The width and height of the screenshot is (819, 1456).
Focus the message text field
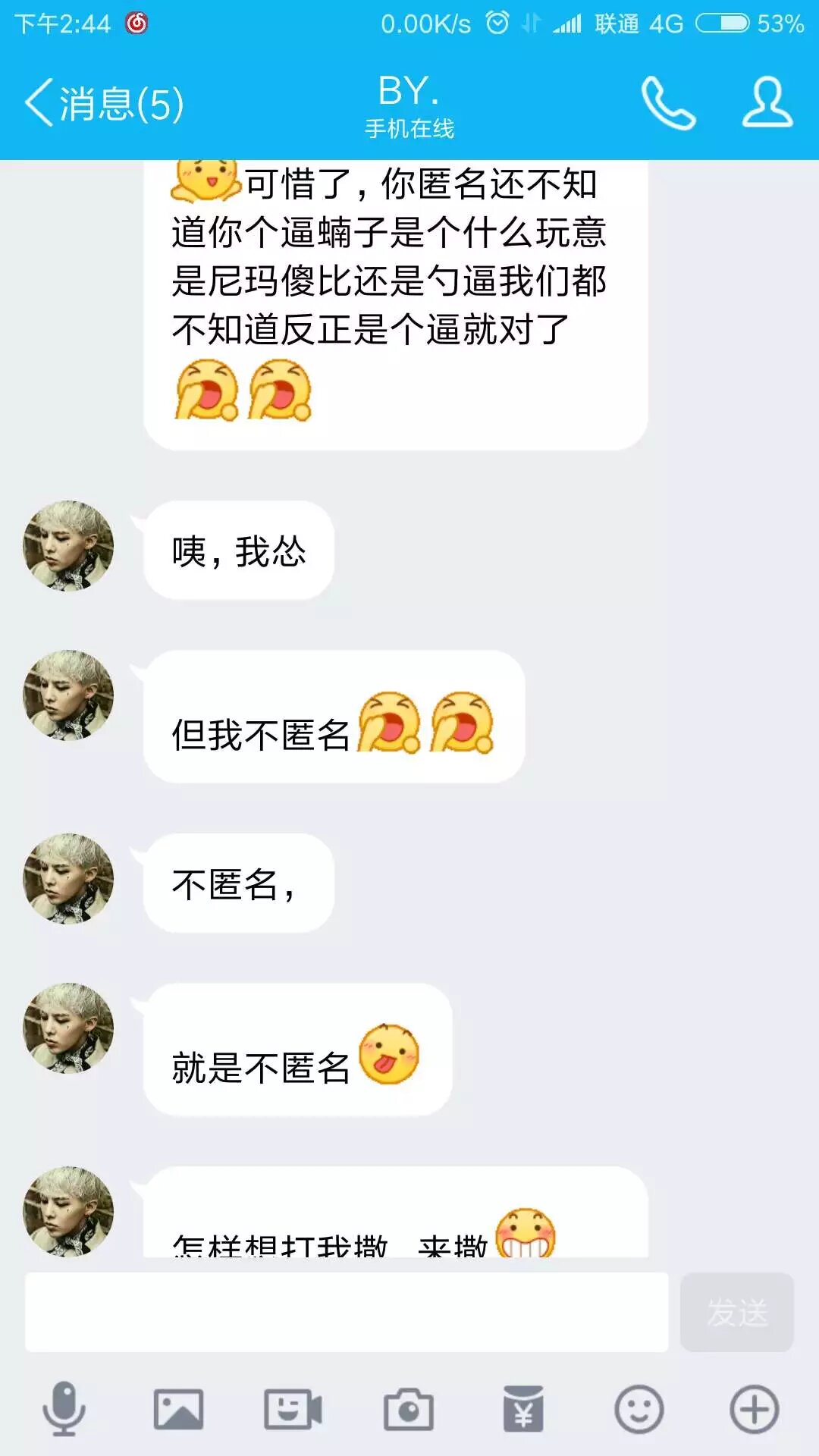[x=347, y=1312]
